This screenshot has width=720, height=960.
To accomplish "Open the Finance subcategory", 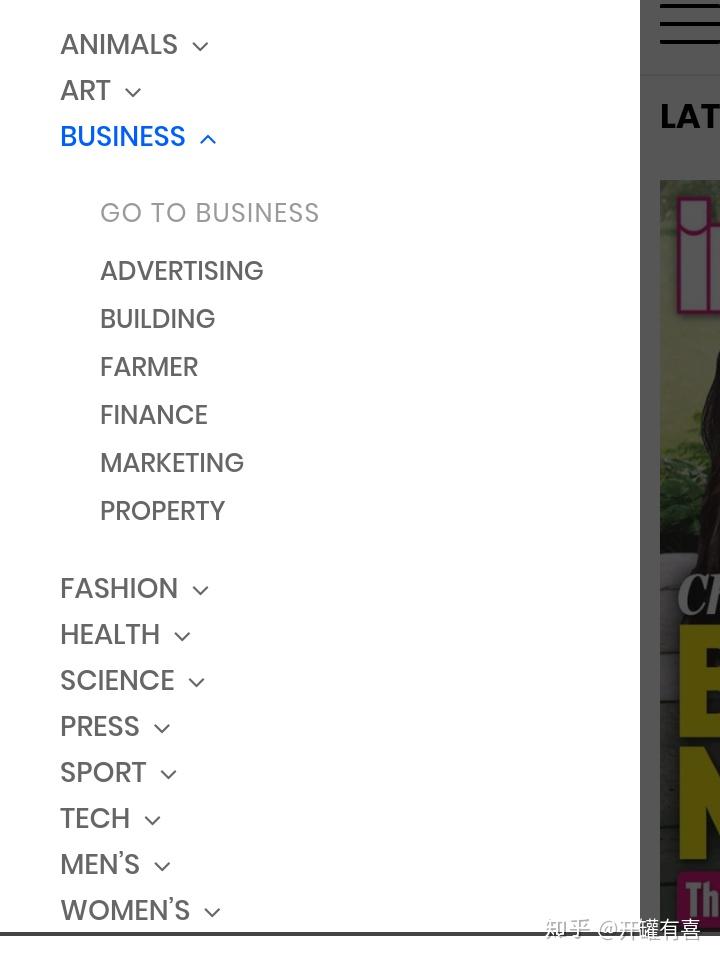I will tap(153, 415).
